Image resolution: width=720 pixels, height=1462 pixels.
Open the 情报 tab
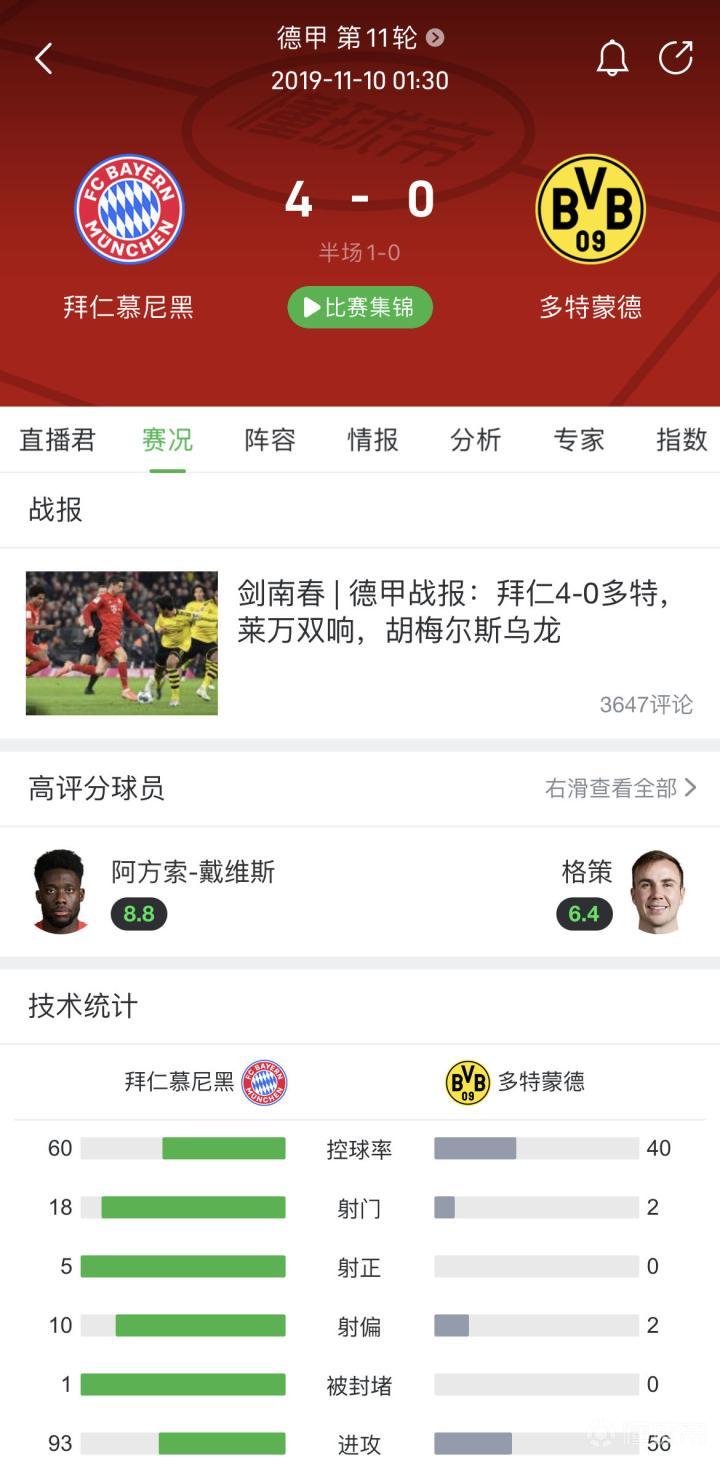click(x=373, y=440)
